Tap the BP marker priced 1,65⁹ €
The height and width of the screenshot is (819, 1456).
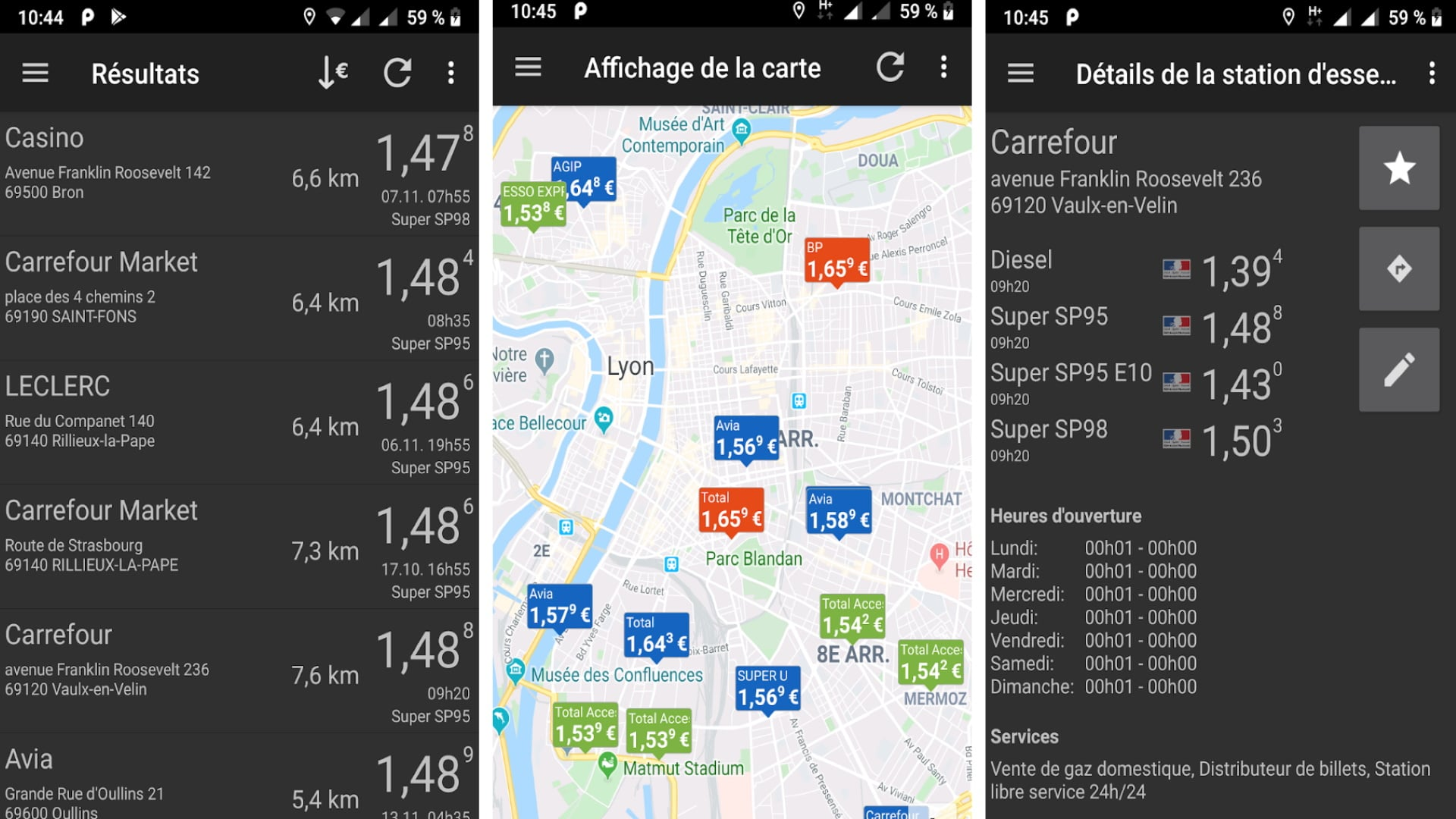[x=836, y=260]
